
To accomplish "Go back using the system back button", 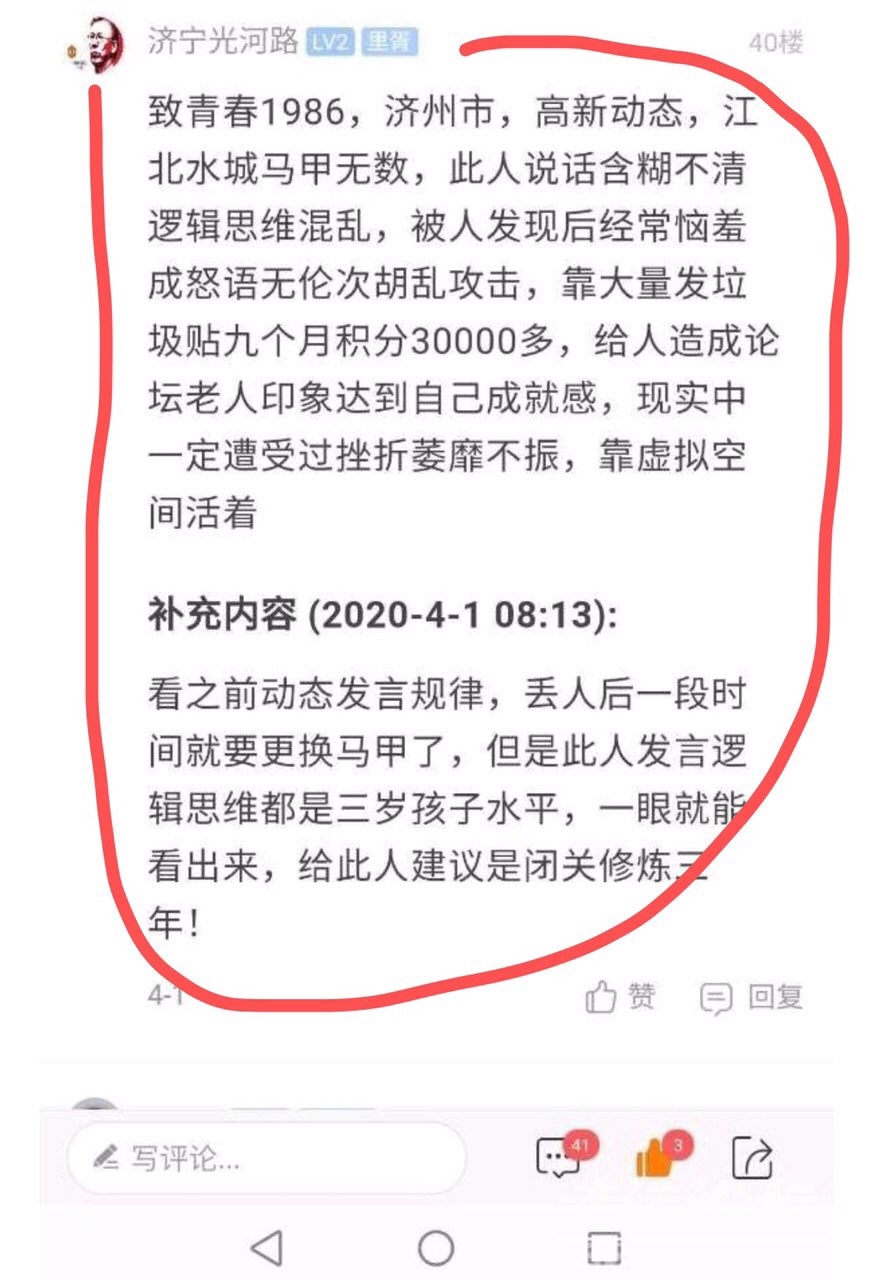I will [x=267, y=1247].
